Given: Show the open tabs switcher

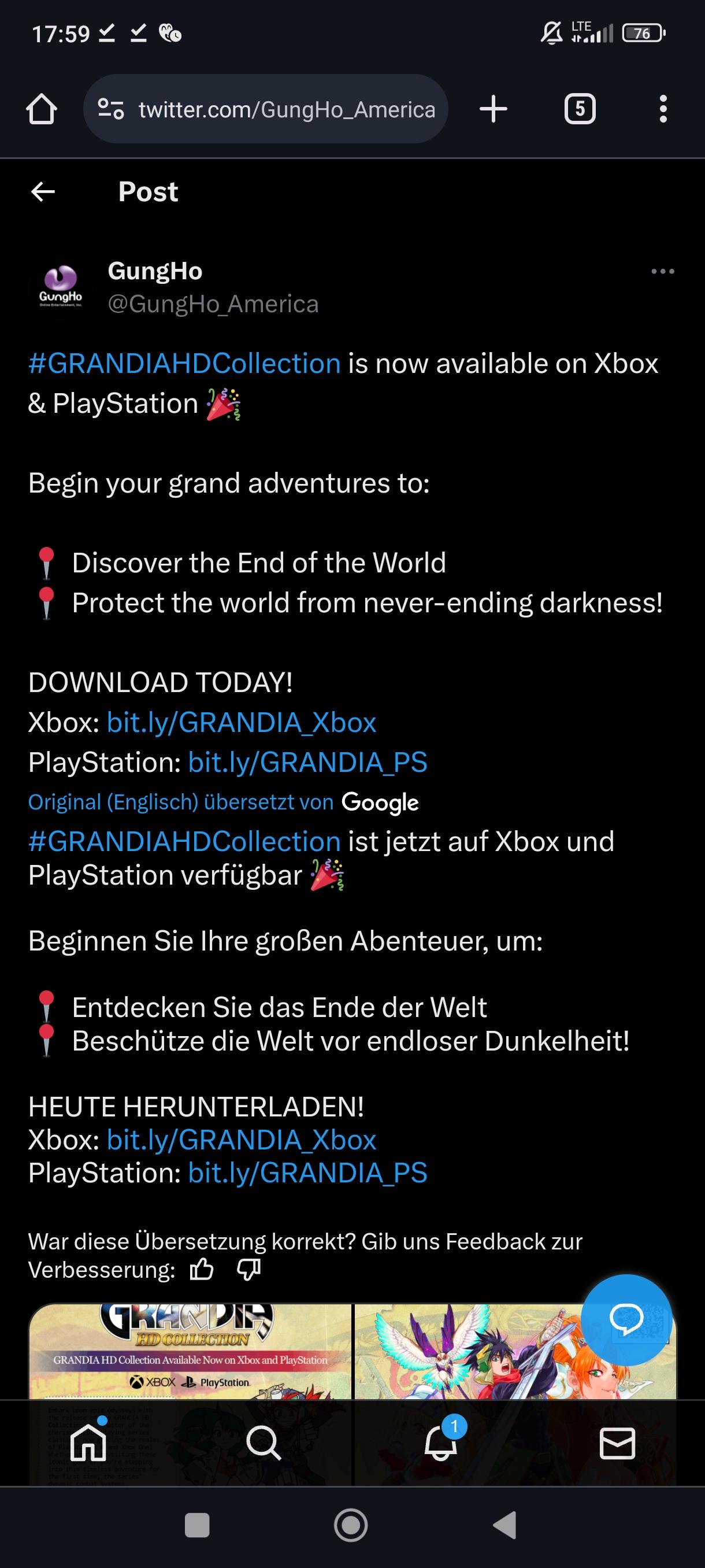Looking at the screenshot, I should [579, 110].
